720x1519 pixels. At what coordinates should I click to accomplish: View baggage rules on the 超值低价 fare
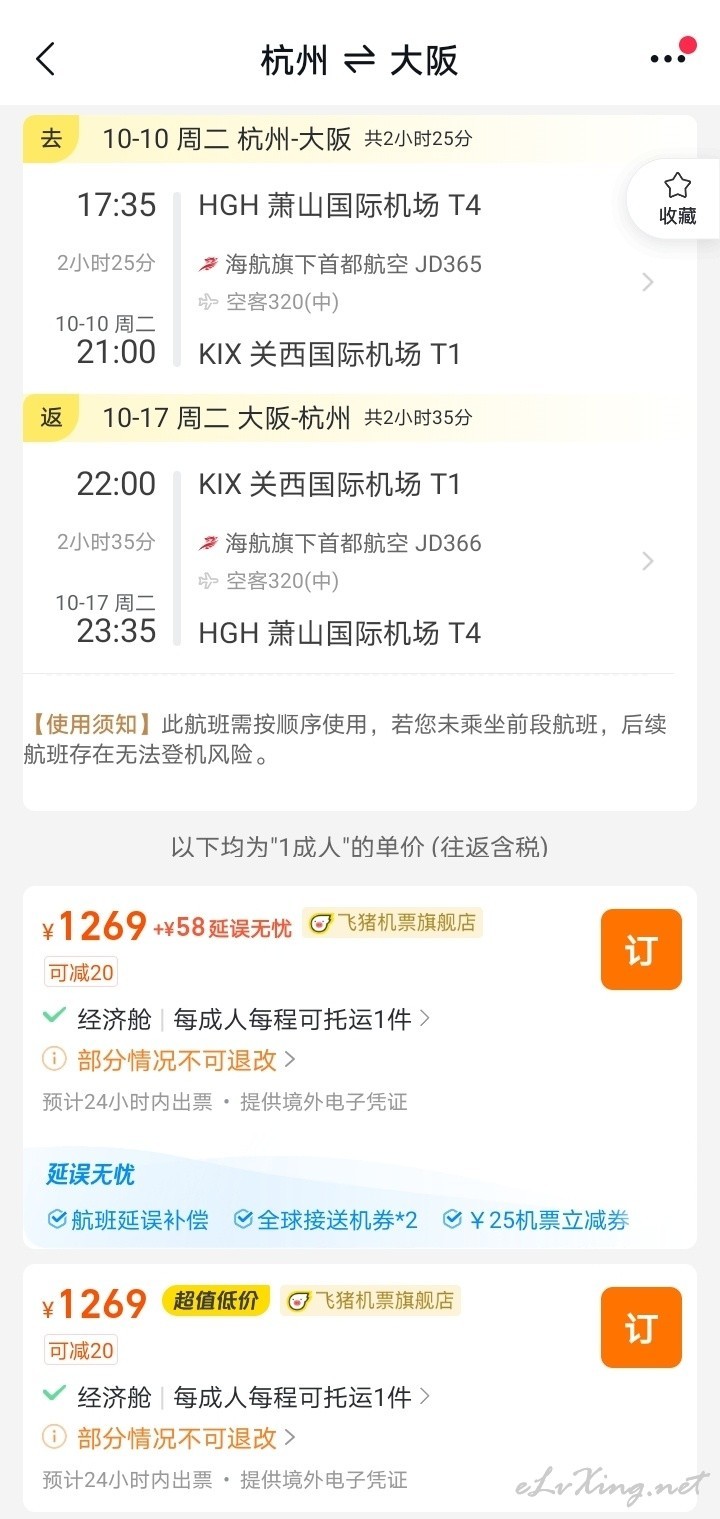(x=302, y=1397)
